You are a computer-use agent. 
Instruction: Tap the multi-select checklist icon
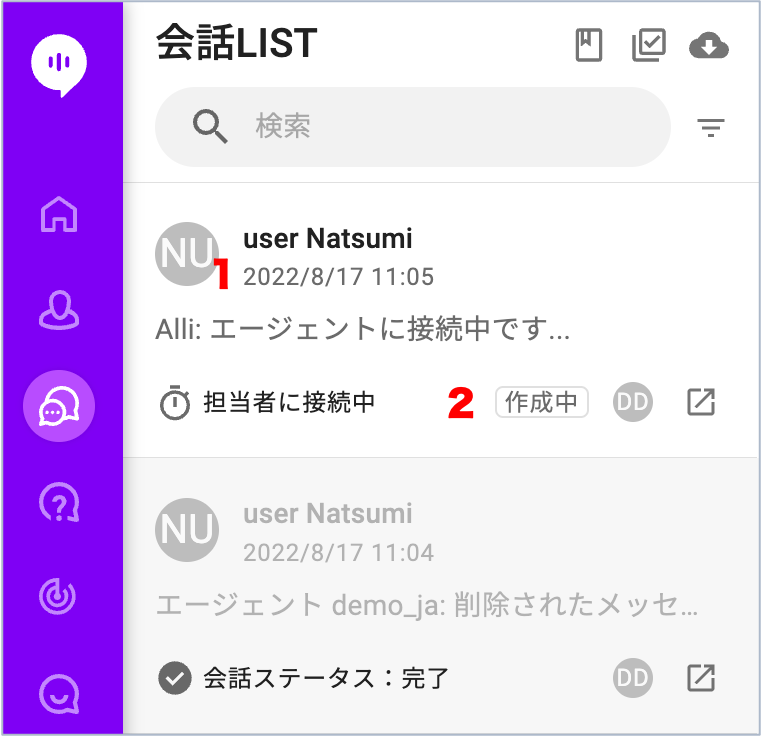[649, 45]
